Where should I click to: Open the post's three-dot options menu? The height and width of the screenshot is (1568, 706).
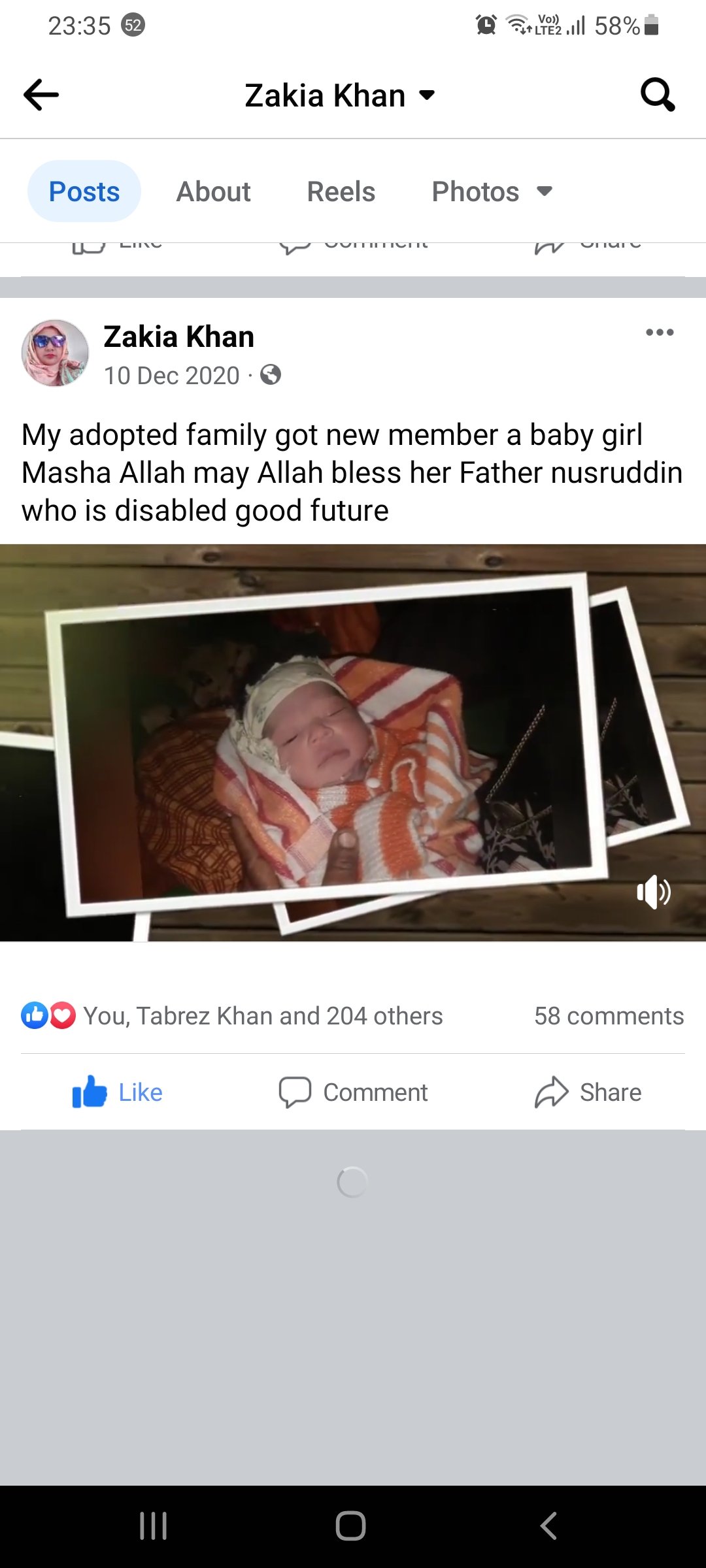[x=659, y=333]
